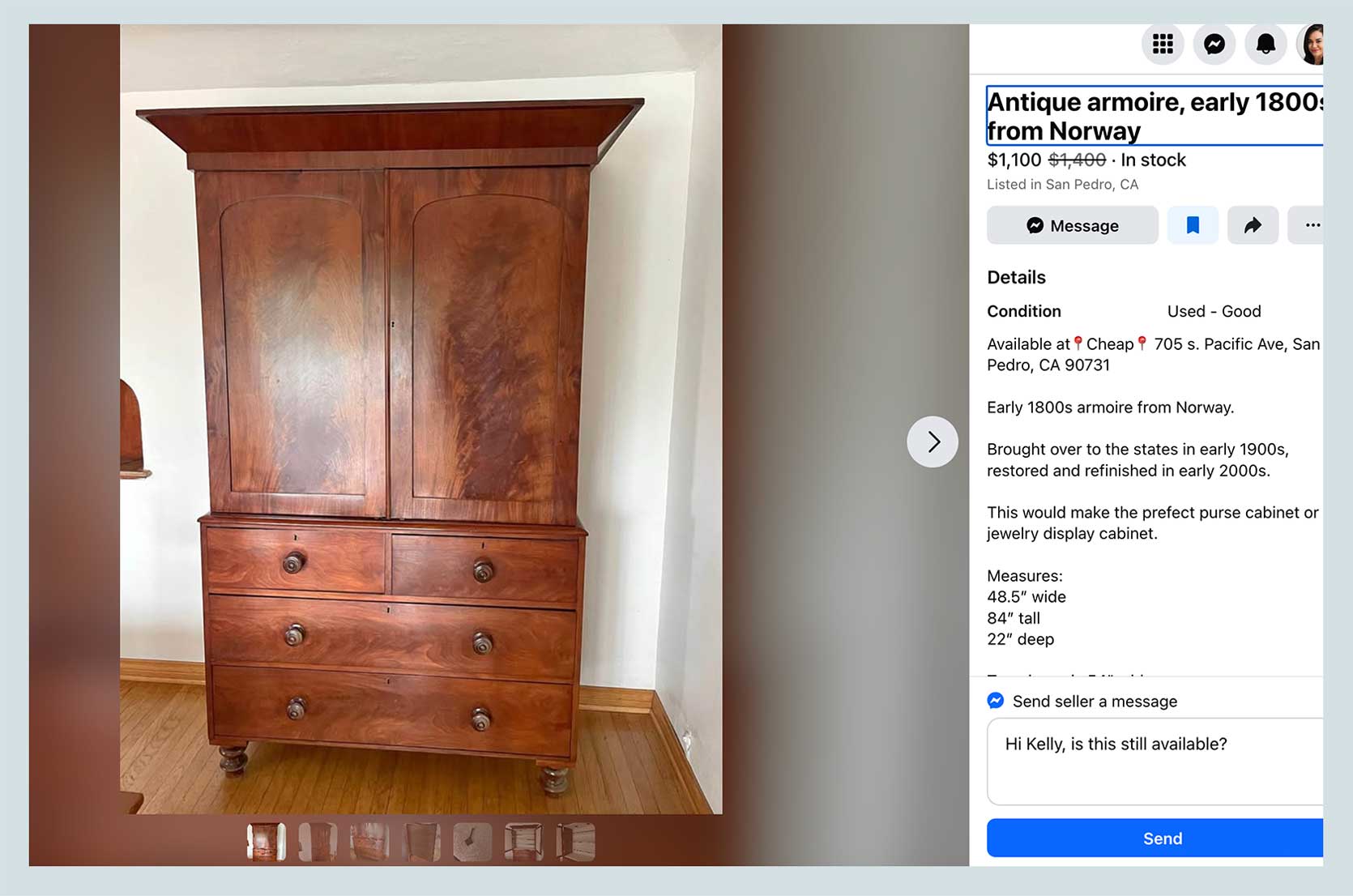Save this listing with the bookmark
1353x896 pixels.
1193,225
